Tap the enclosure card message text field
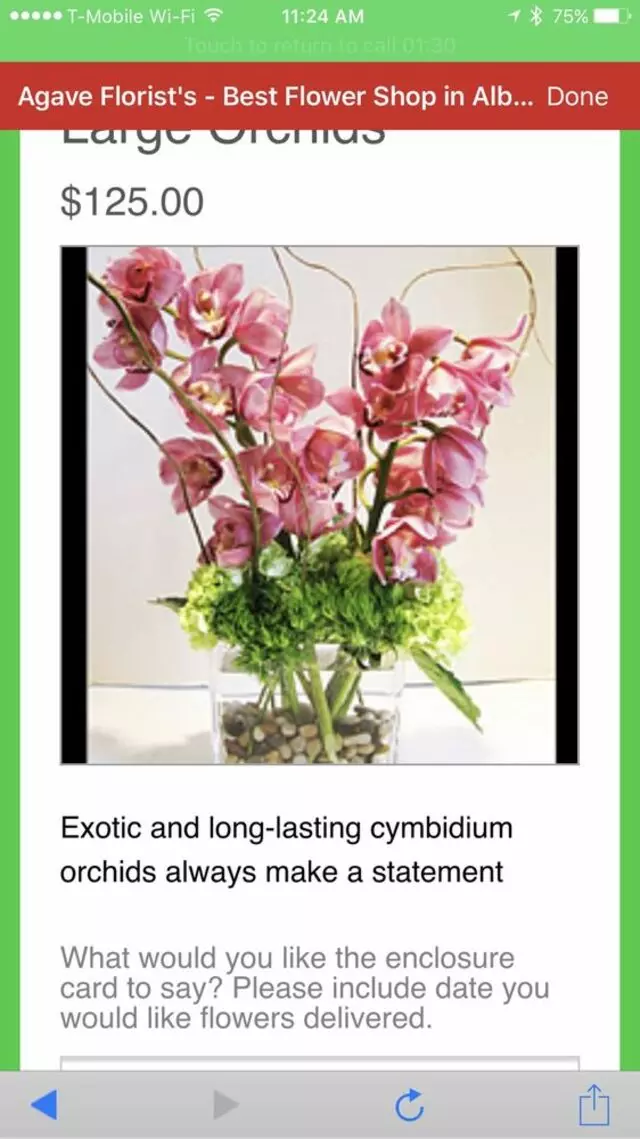Viewport: 640px width, 1139px height. (320, 1062)
